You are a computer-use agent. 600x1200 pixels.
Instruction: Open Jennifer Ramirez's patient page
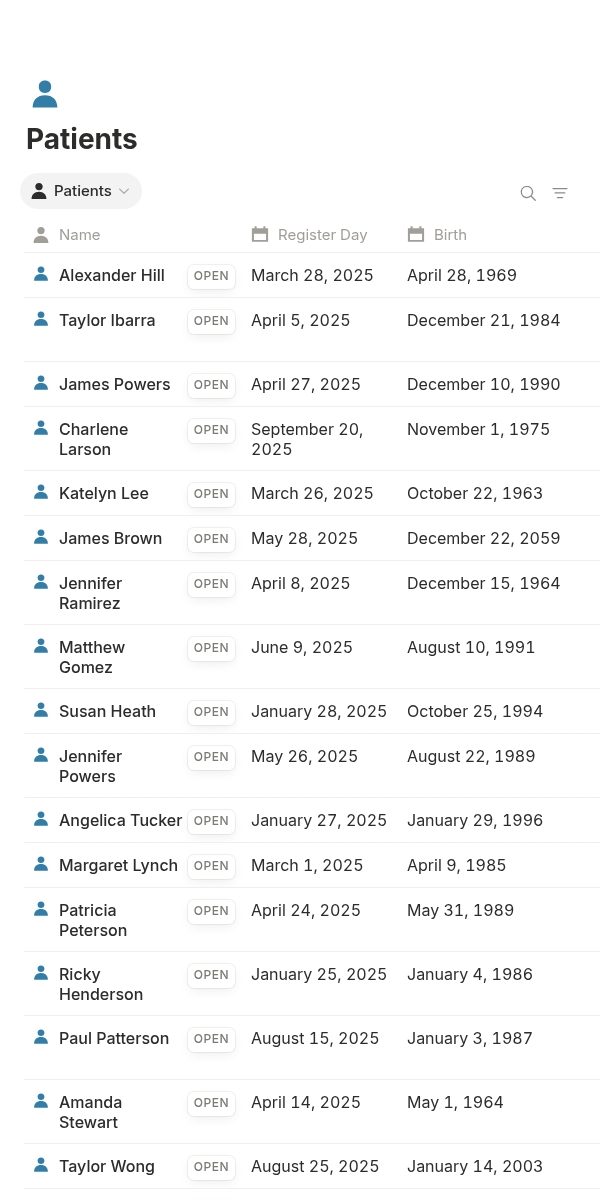pyautogui.click(x=91, y=593)
